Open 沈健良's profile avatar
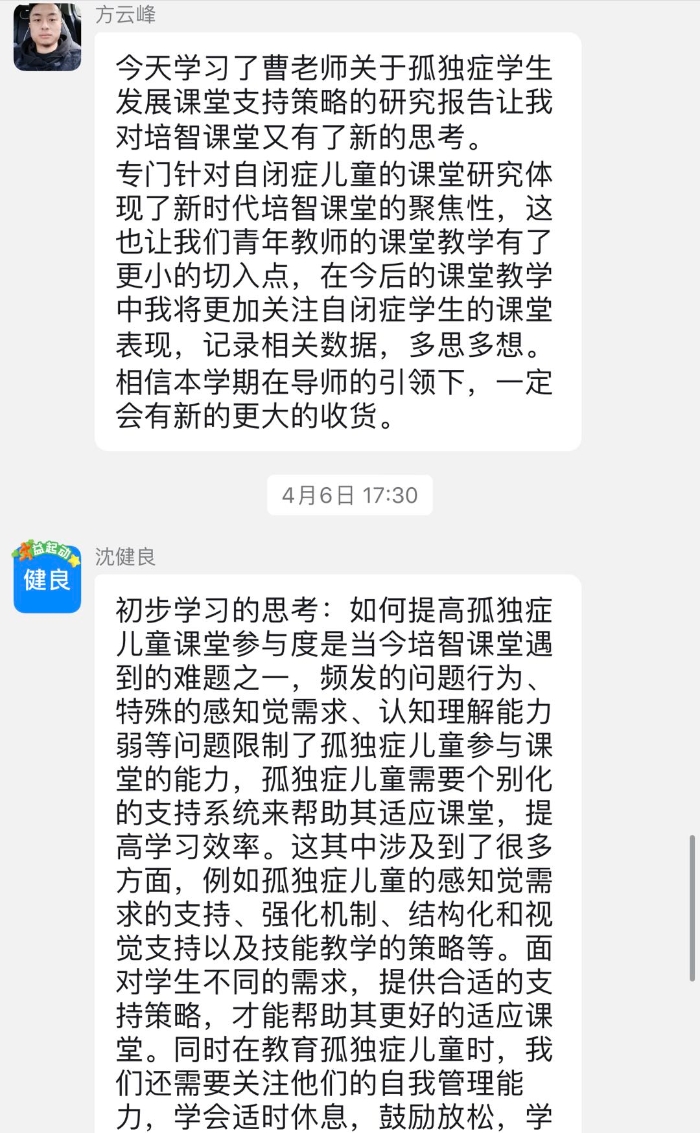This screenshot has width=700, height=1133. 47,577
